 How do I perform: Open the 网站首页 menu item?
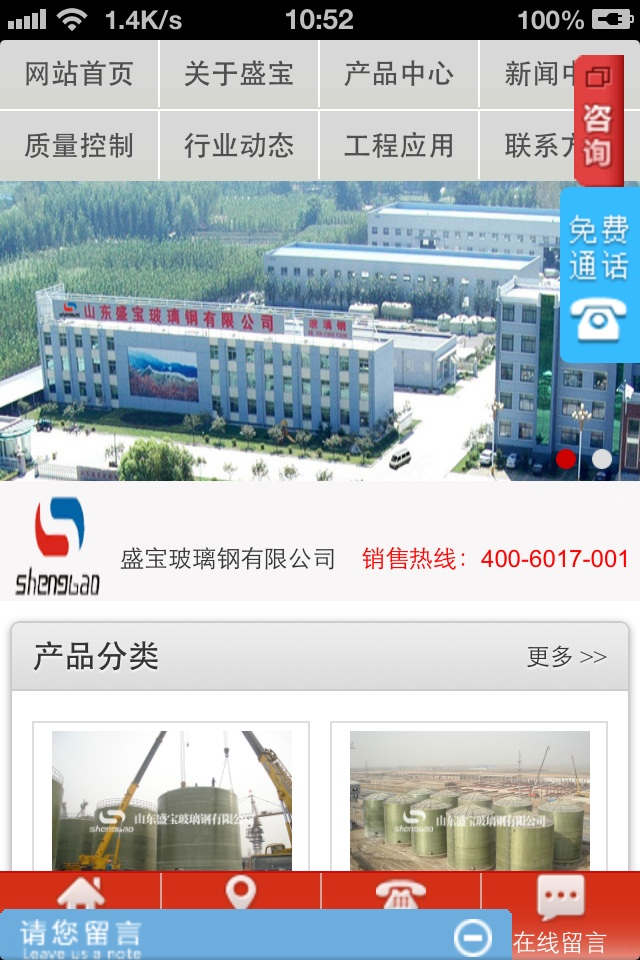tap(79, 74)
